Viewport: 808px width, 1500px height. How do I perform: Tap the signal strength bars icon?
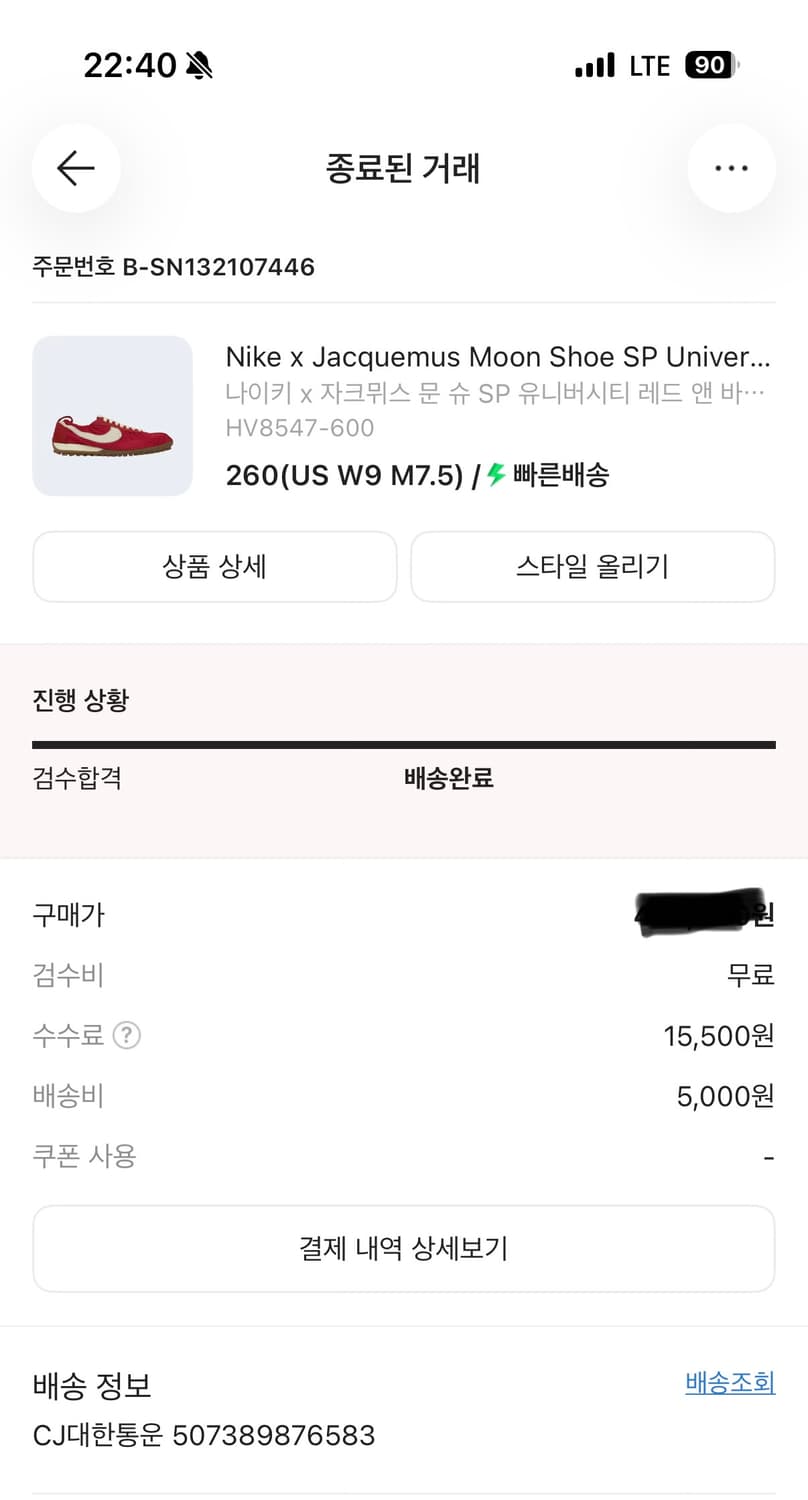point(594,65)
